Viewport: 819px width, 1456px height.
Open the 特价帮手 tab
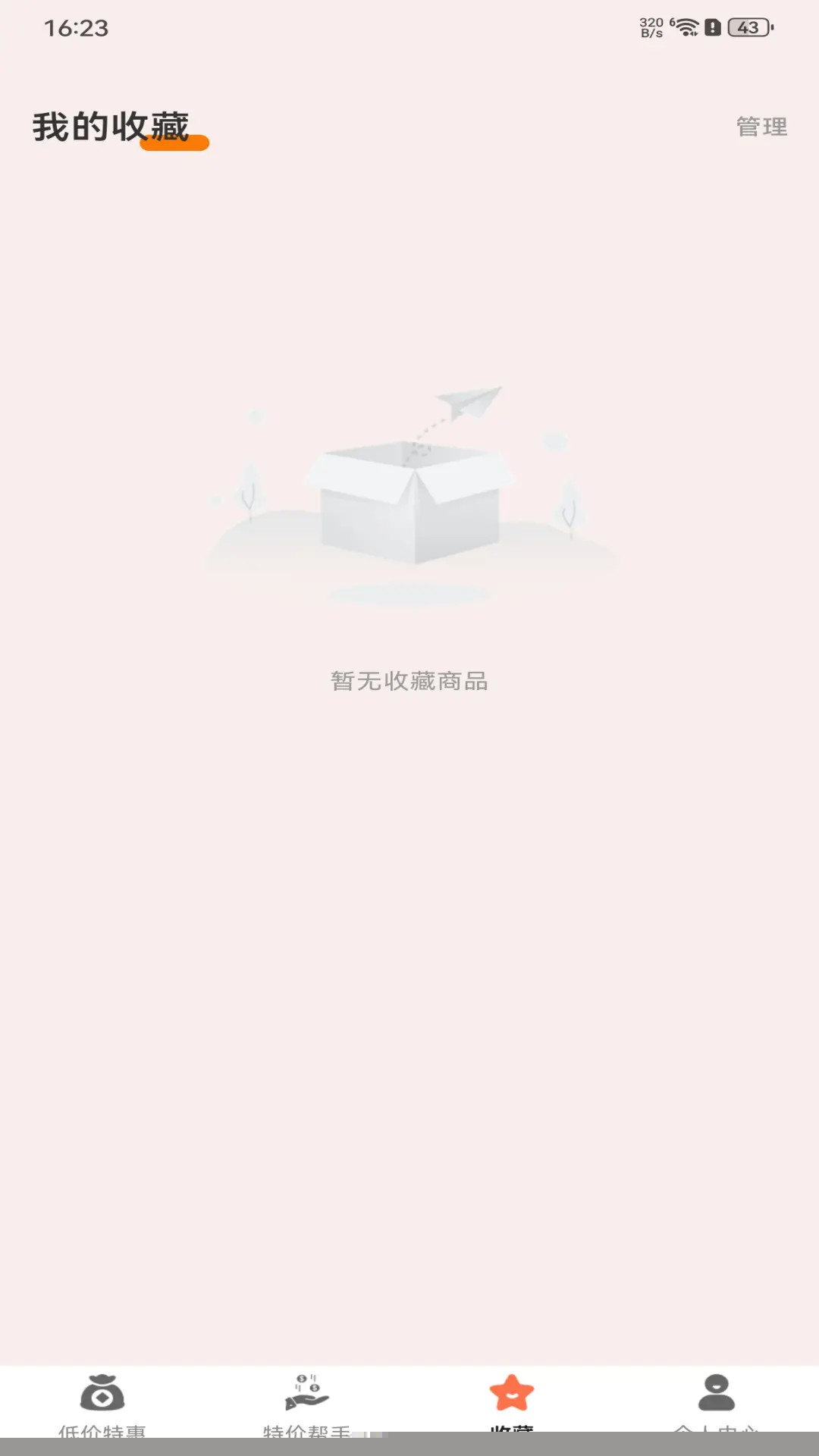[307, 1401]
